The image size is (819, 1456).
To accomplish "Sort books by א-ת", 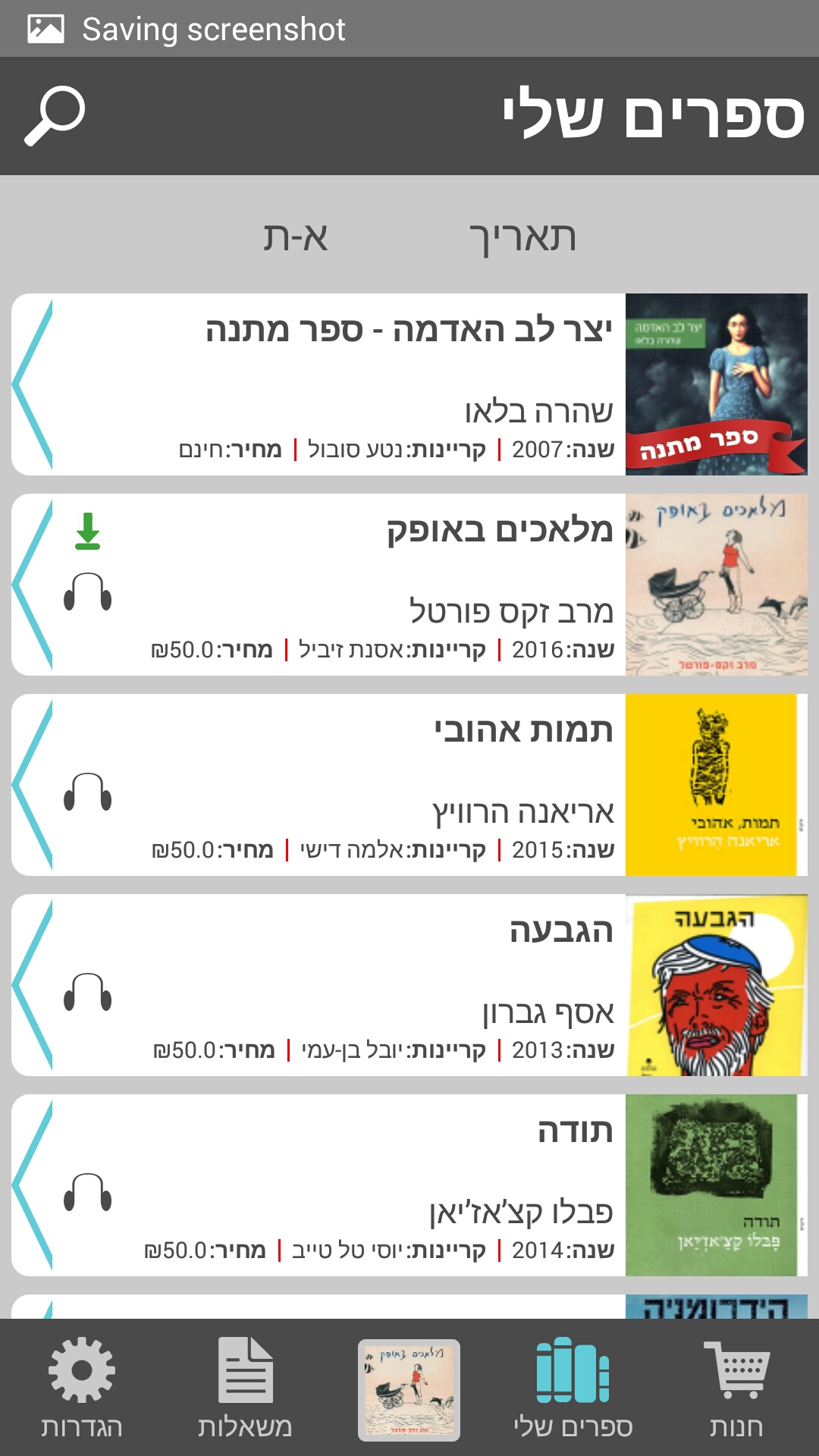I will 296,237.
